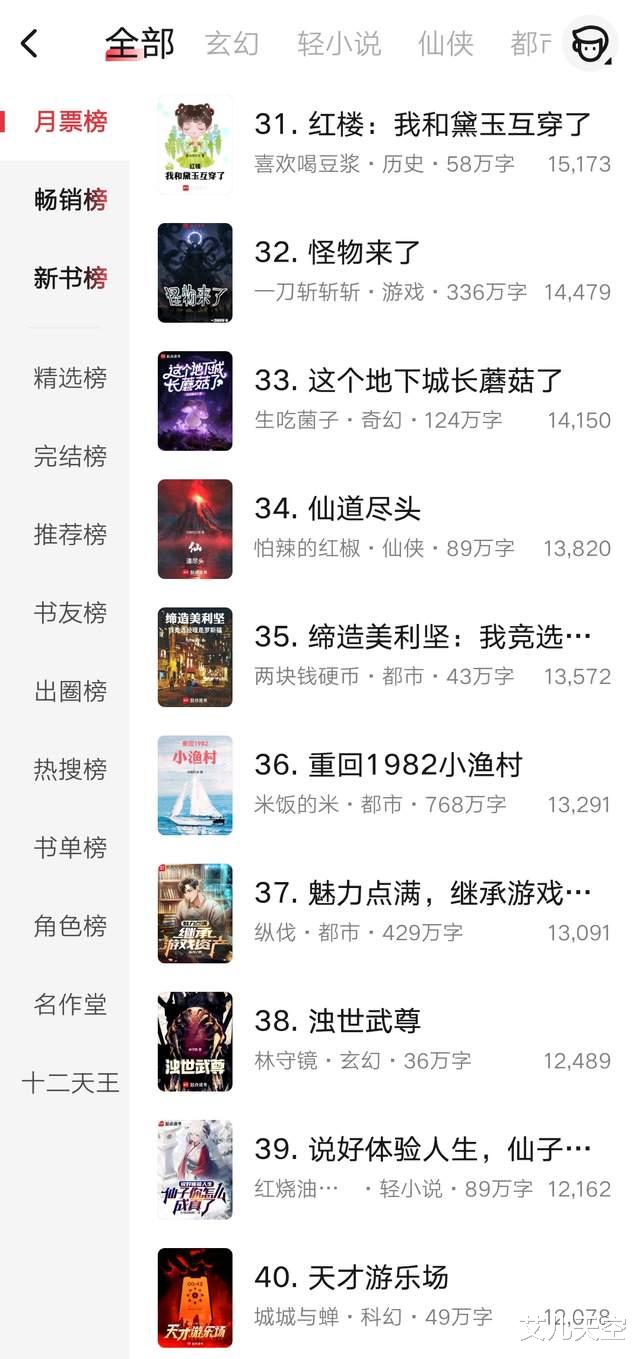Open the 畅销榜 ranking list
This screenshot has height=1359, width=640.
(x=70, y=200)
